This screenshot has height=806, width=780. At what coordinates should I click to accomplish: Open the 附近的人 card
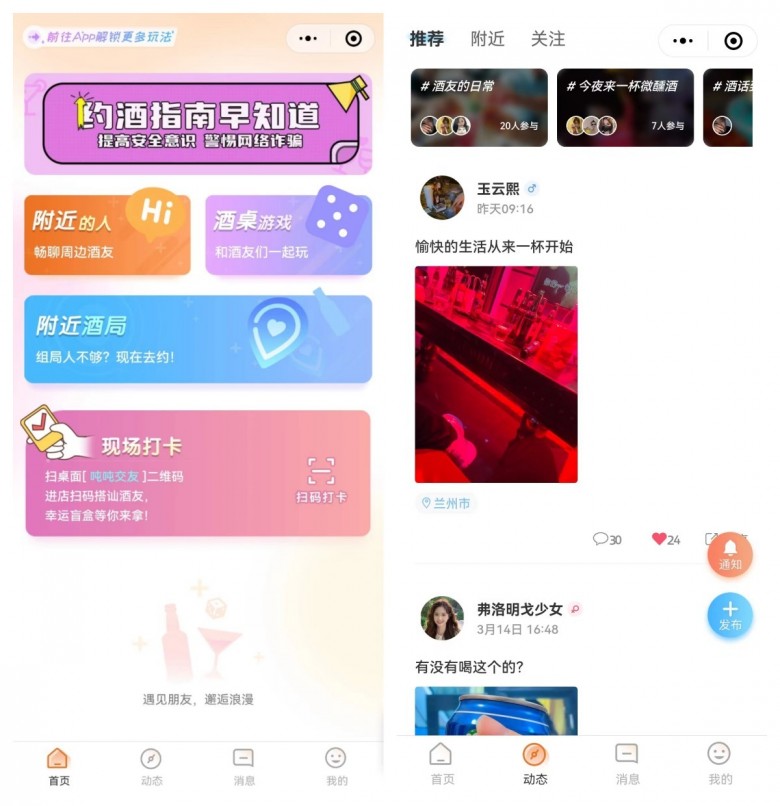[107, 234]
